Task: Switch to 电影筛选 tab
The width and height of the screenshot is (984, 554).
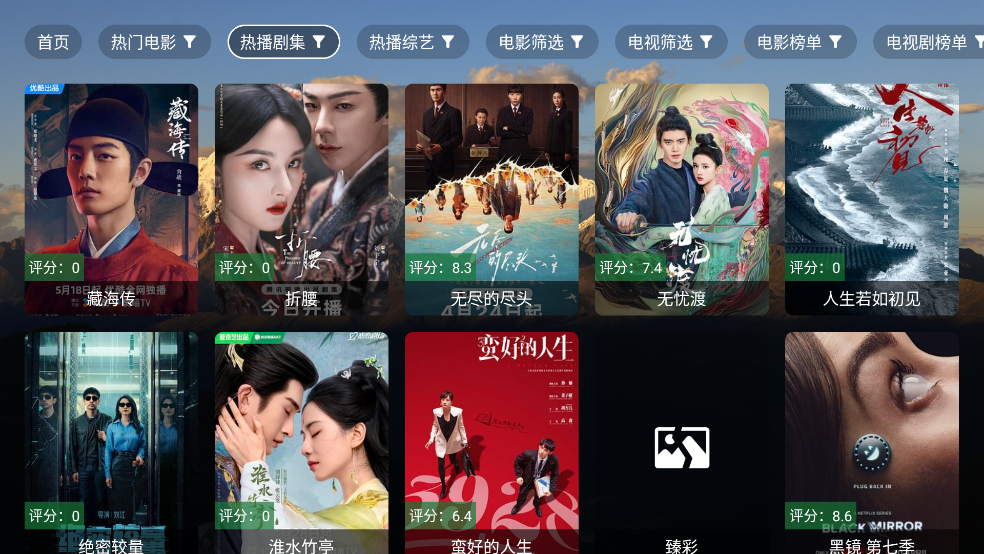Action: [x=542, y=42]
